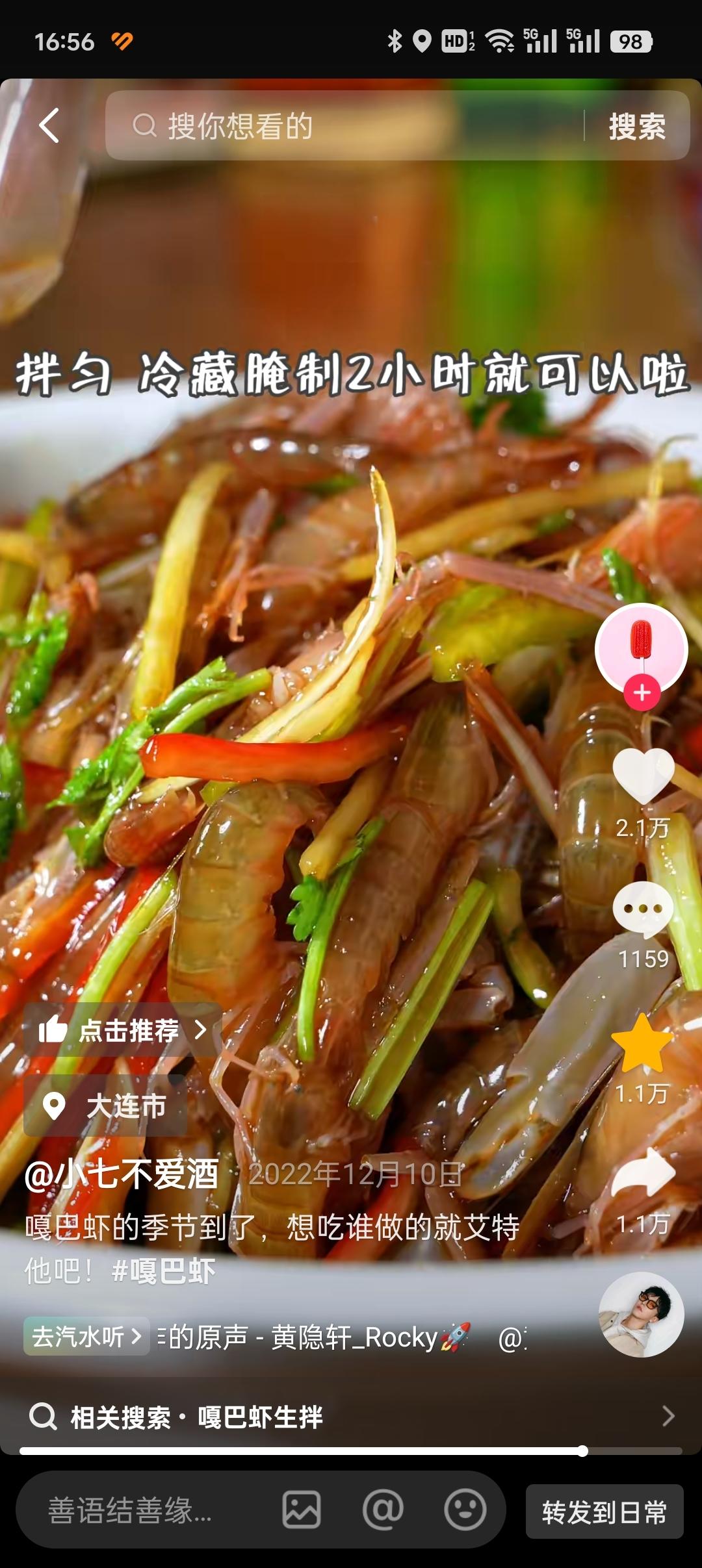This screenshot has width=702, height=1568.
Task: Follow the creator with the plus badge
Action: click(x=642, y=692)
